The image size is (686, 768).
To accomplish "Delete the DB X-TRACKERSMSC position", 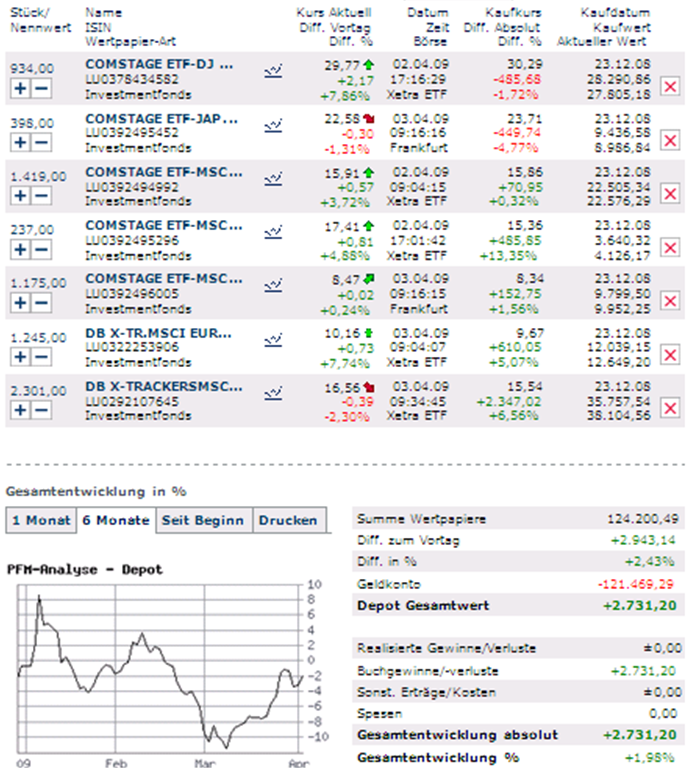I will coord(669,409).
